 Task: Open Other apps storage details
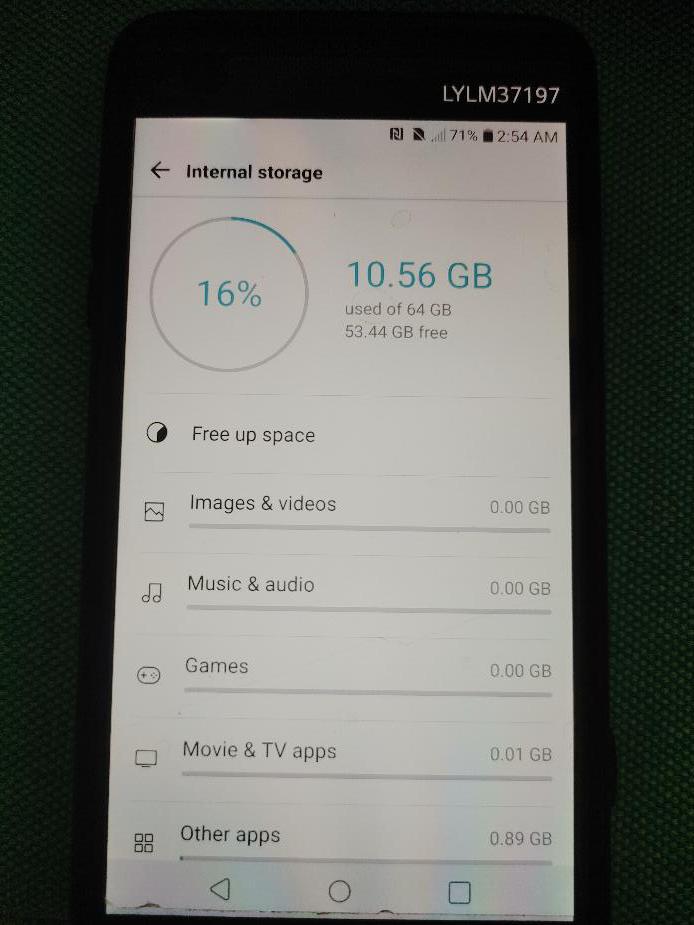point(230,836)
